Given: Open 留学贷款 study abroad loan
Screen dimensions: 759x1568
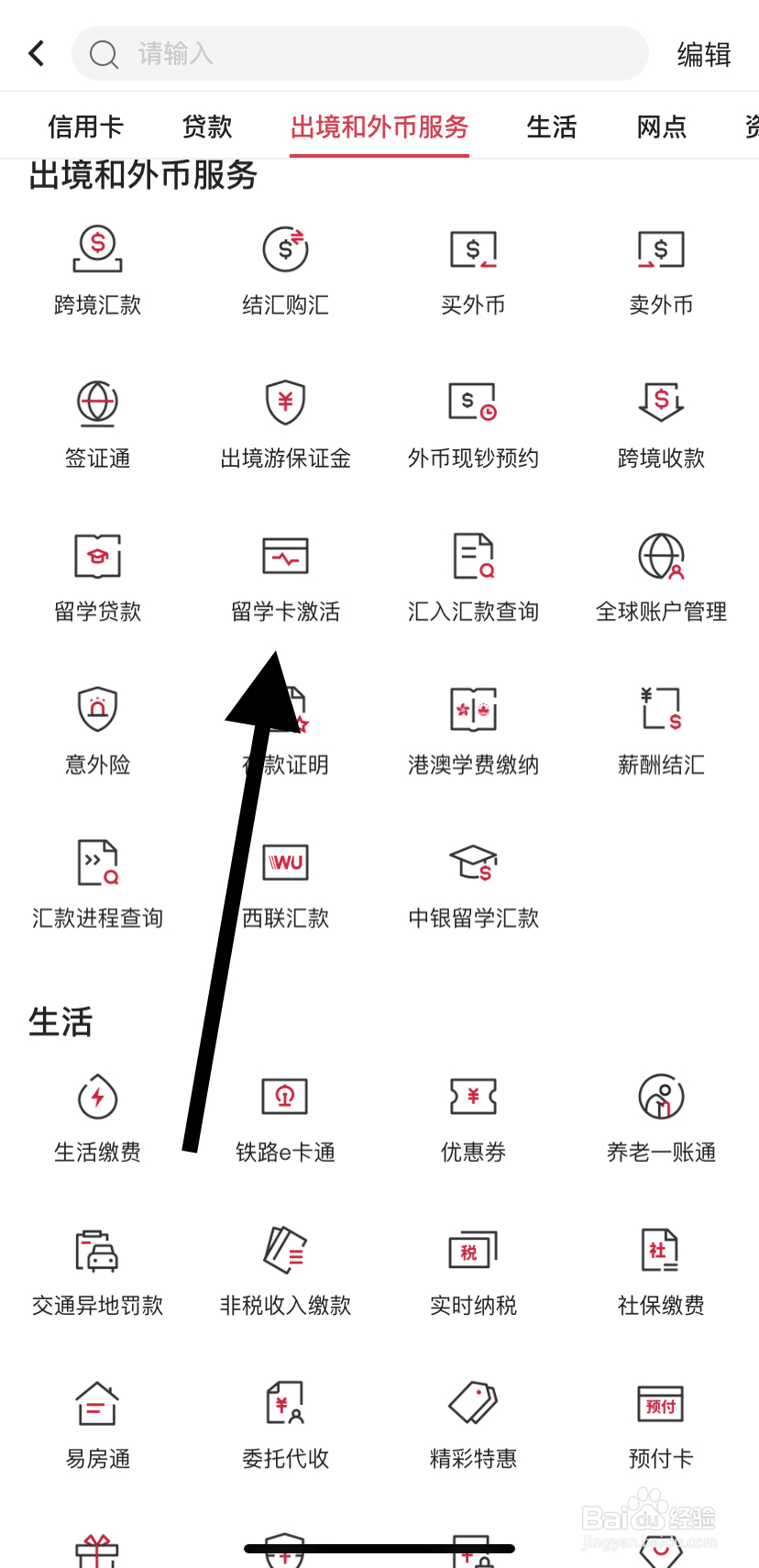Looking at the screenshot, I should [97, 575].
